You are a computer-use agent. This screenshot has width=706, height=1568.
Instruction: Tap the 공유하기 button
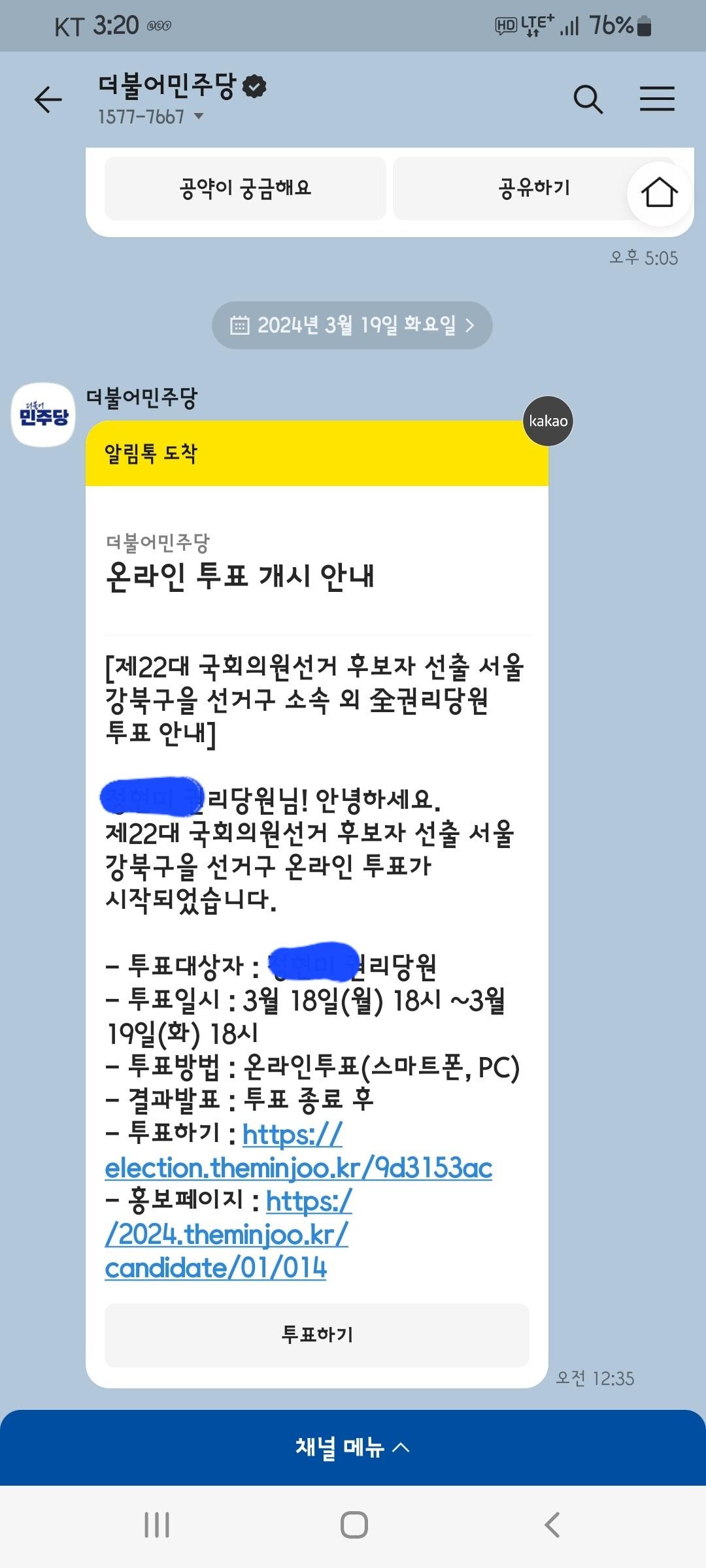pyautogui.click(x=534, y=188)
